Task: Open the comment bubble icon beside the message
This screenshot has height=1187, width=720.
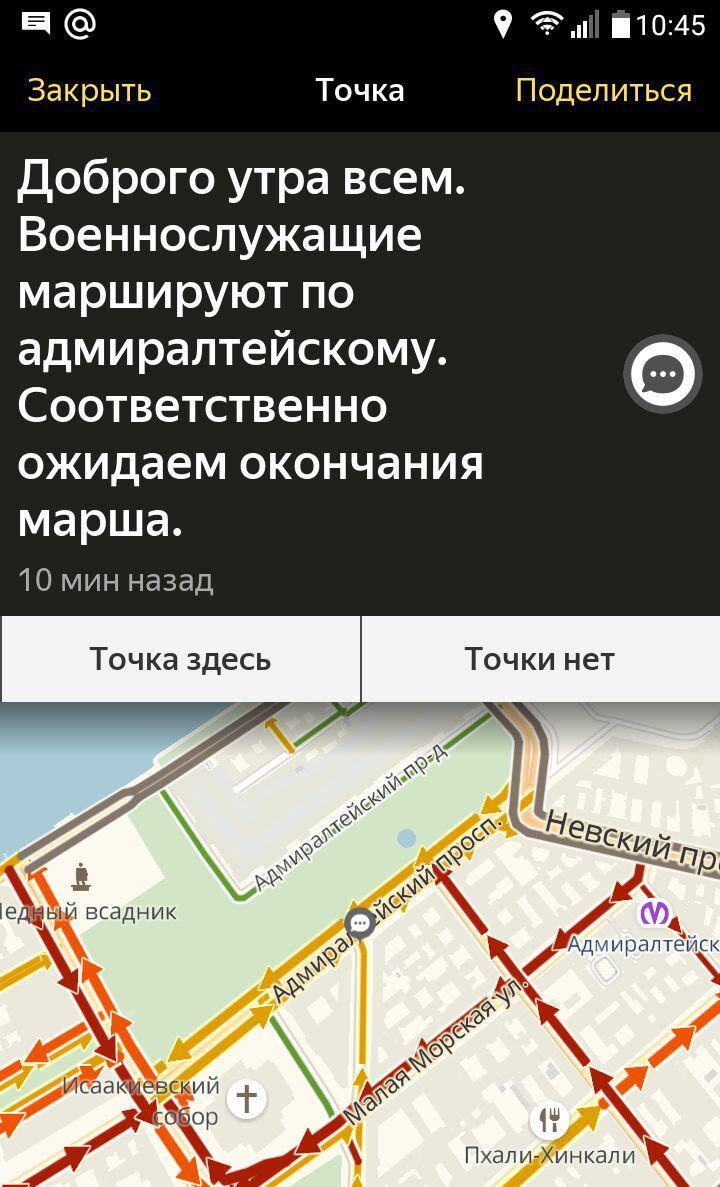Action: [663, 375]
